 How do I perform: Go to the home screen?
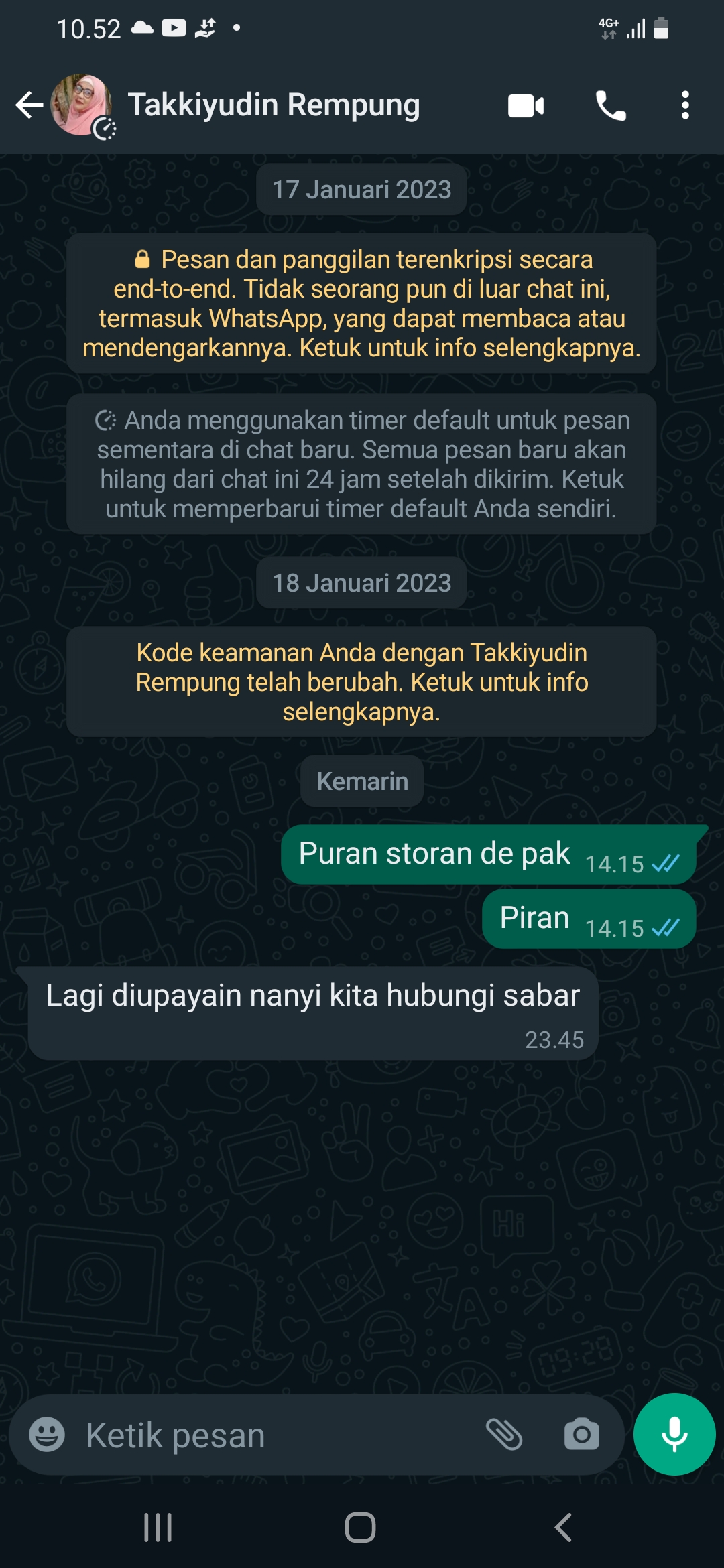(361, 1527)
